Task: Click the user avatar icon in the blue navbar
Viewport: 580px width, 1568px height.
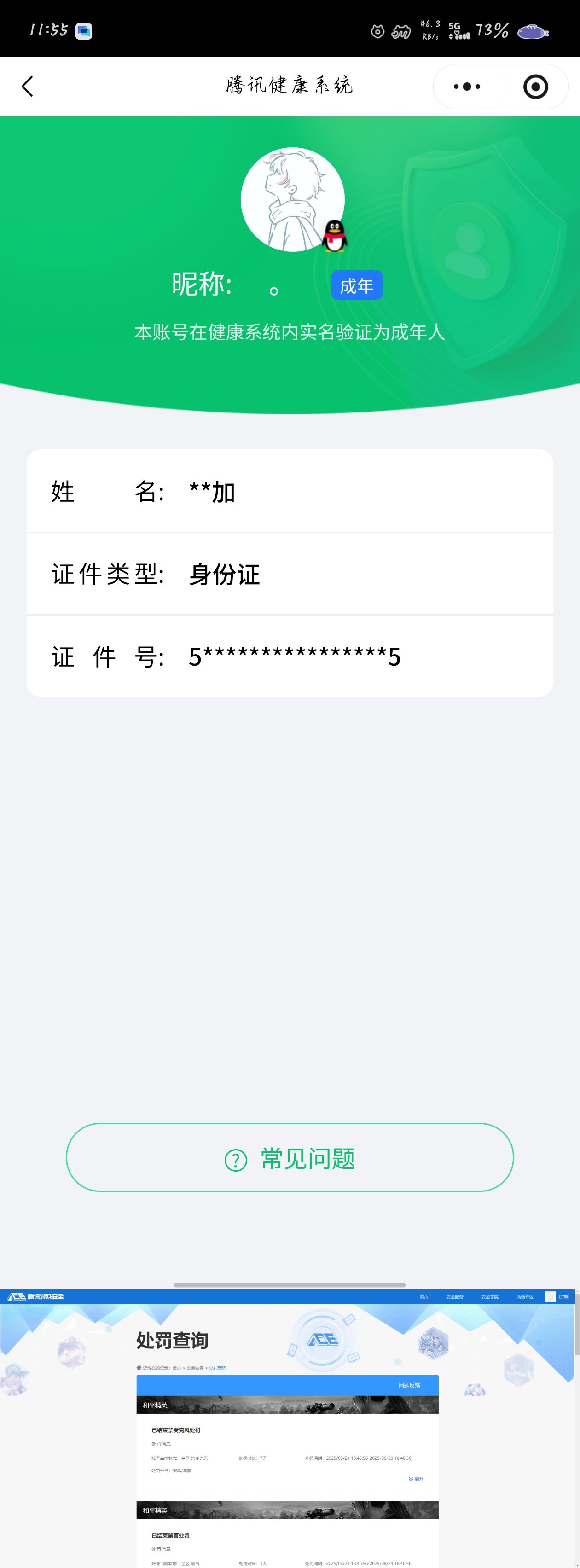Action: (x=551, y=1297)
